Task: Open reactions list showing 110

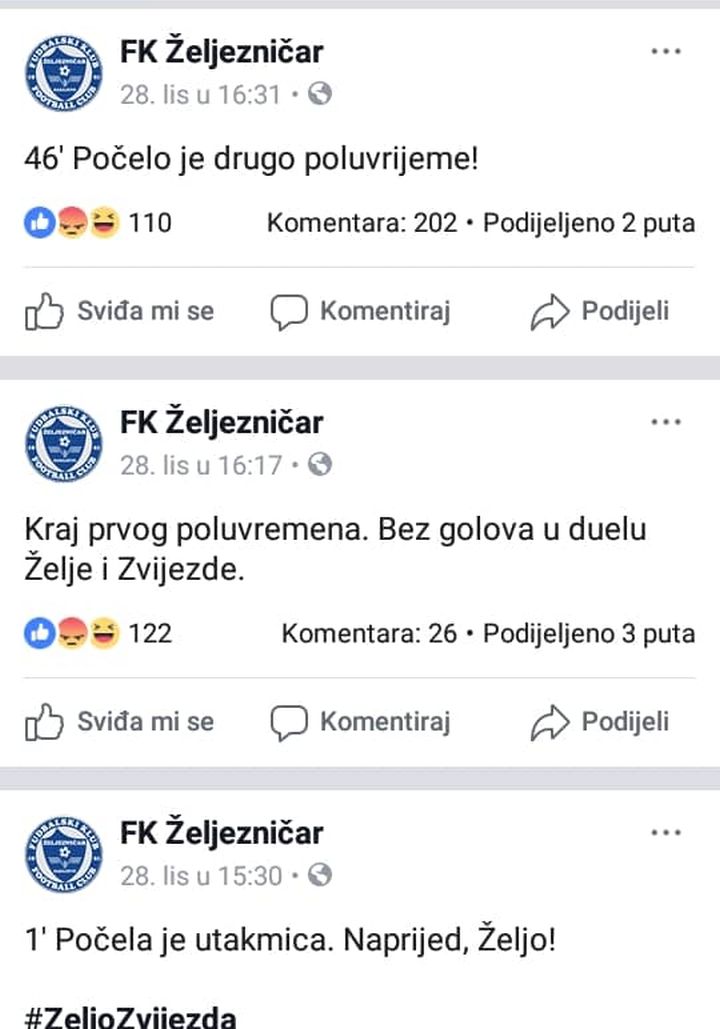Action: coord(98,223)
